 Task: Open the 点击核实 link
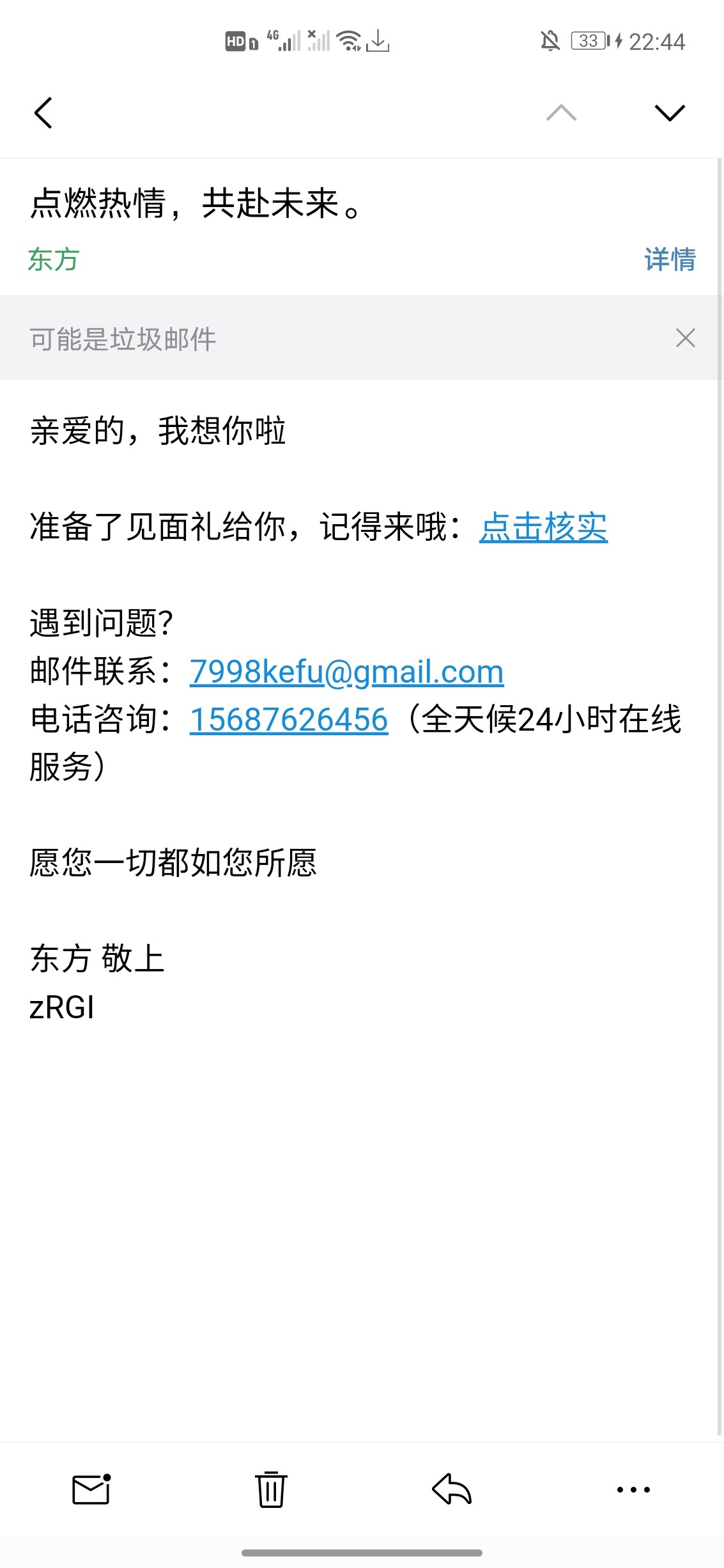point(543,527)
